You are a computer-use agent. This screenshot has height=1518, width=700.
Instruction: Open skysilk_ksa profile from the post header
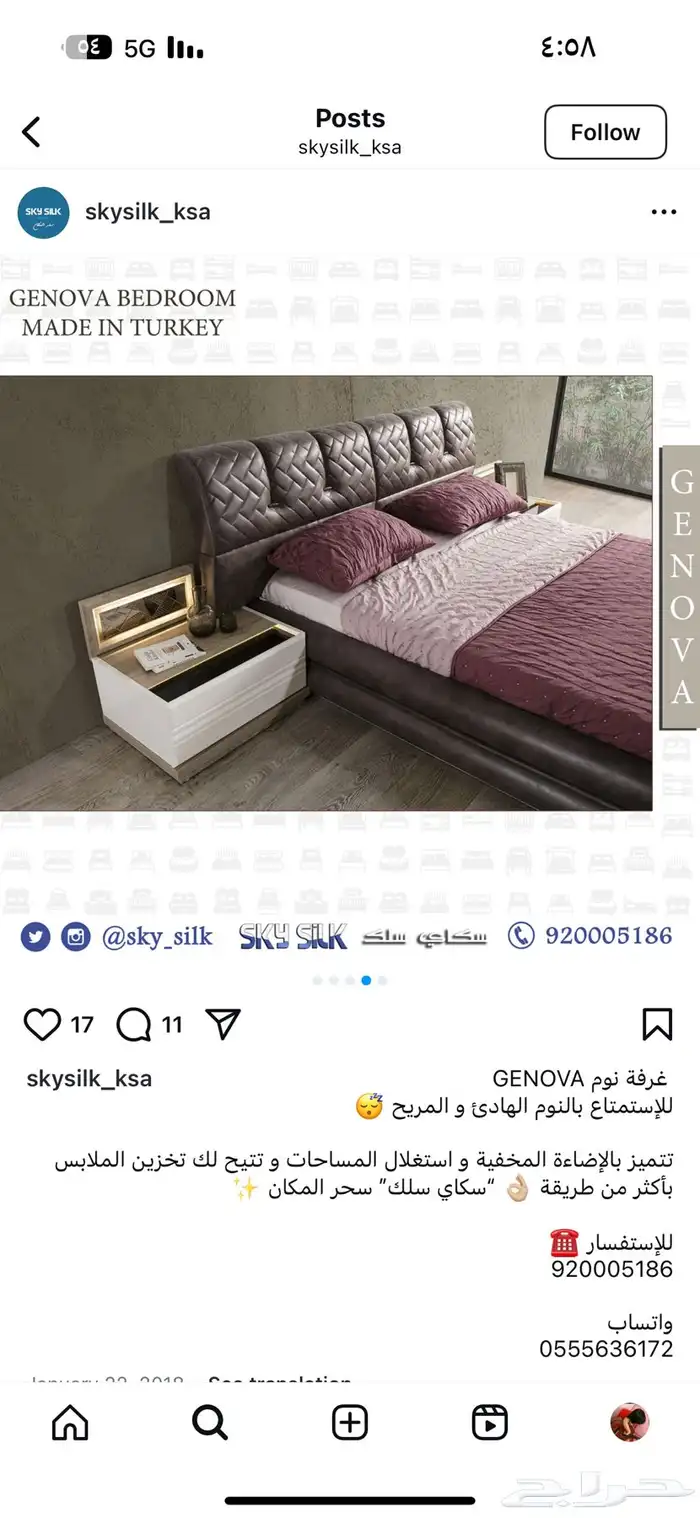147,212
